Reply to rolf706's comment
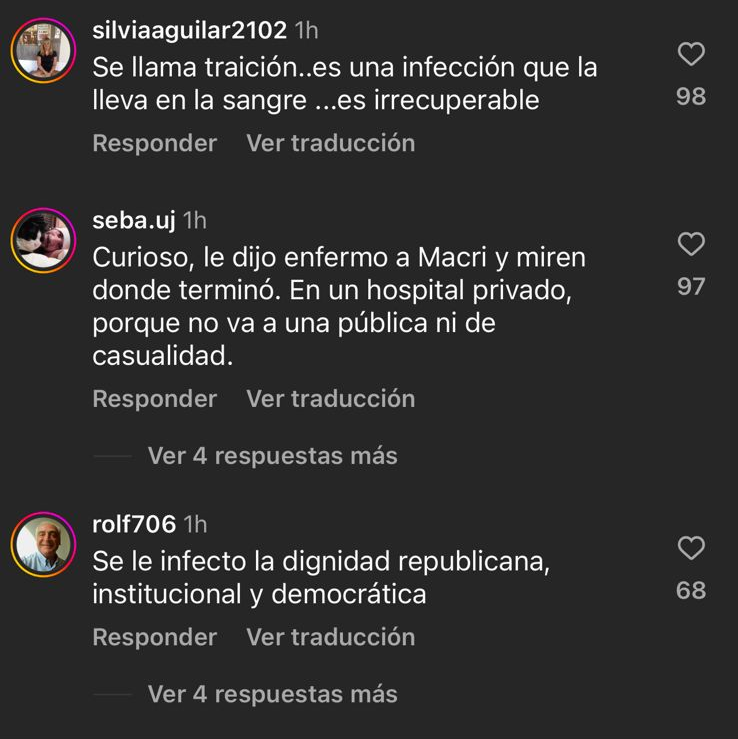The width and height of the screenshot is (738, 739). click(x=154, y=637)
